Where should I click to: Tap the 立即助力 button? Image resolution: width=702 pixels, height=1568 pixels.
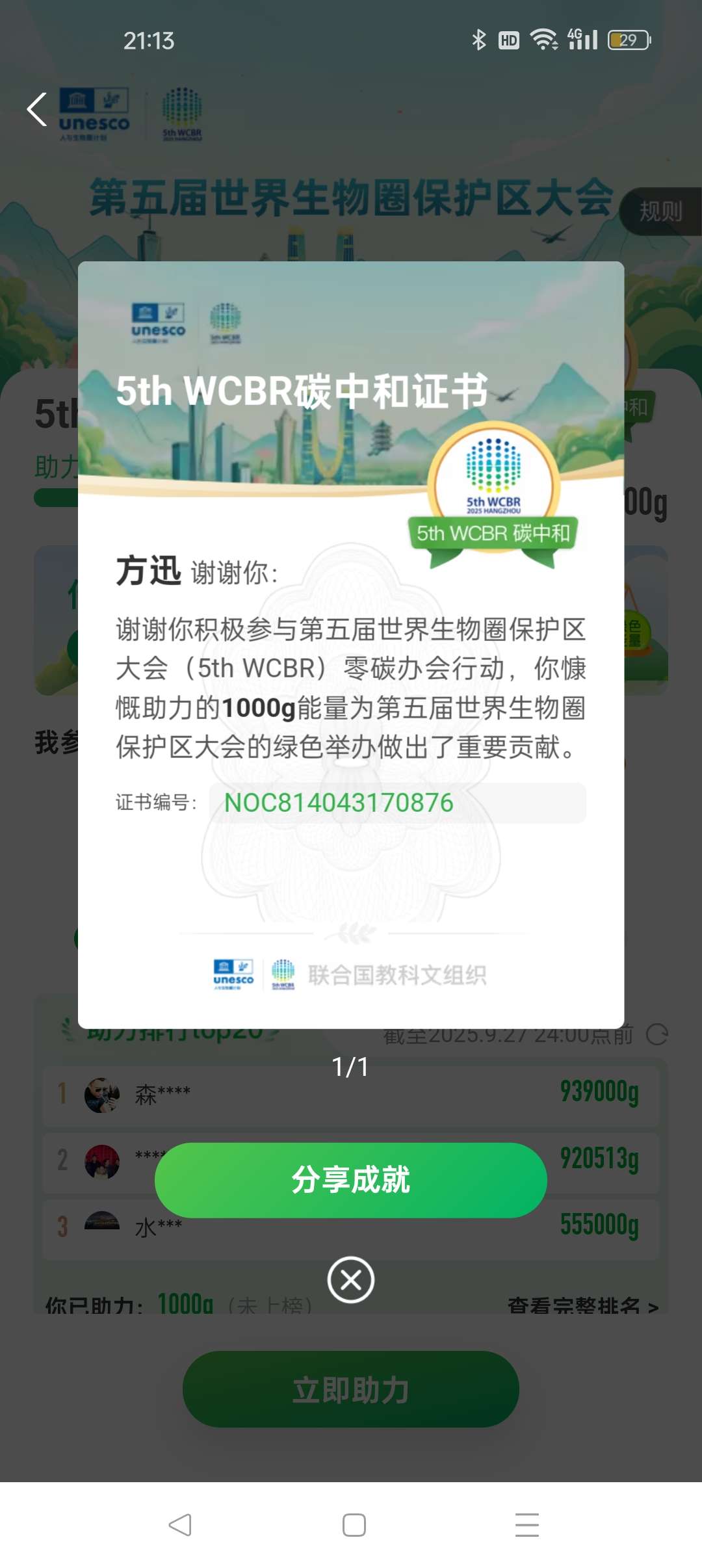click(350, 1390)
